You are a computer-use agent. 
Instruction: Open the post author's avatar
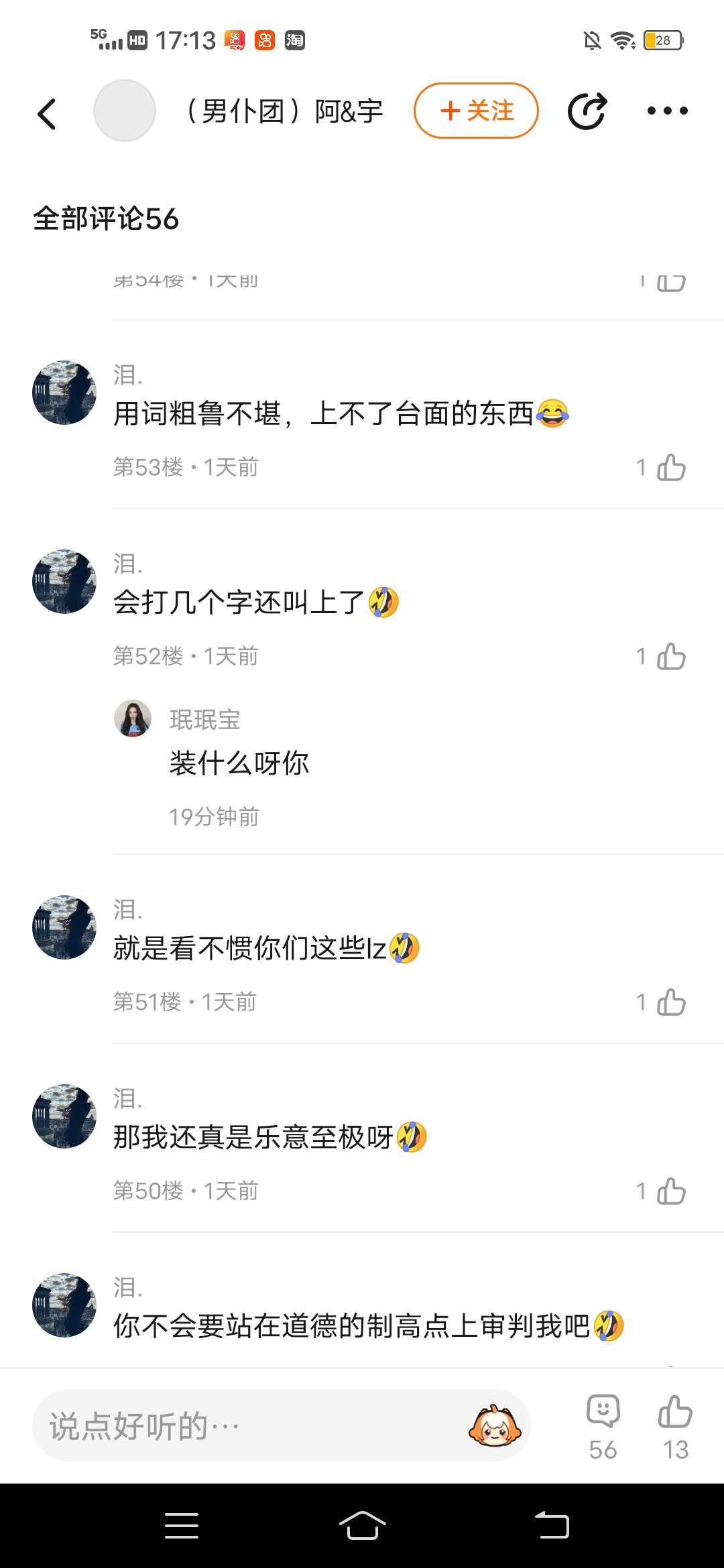(x=125, y=111)
